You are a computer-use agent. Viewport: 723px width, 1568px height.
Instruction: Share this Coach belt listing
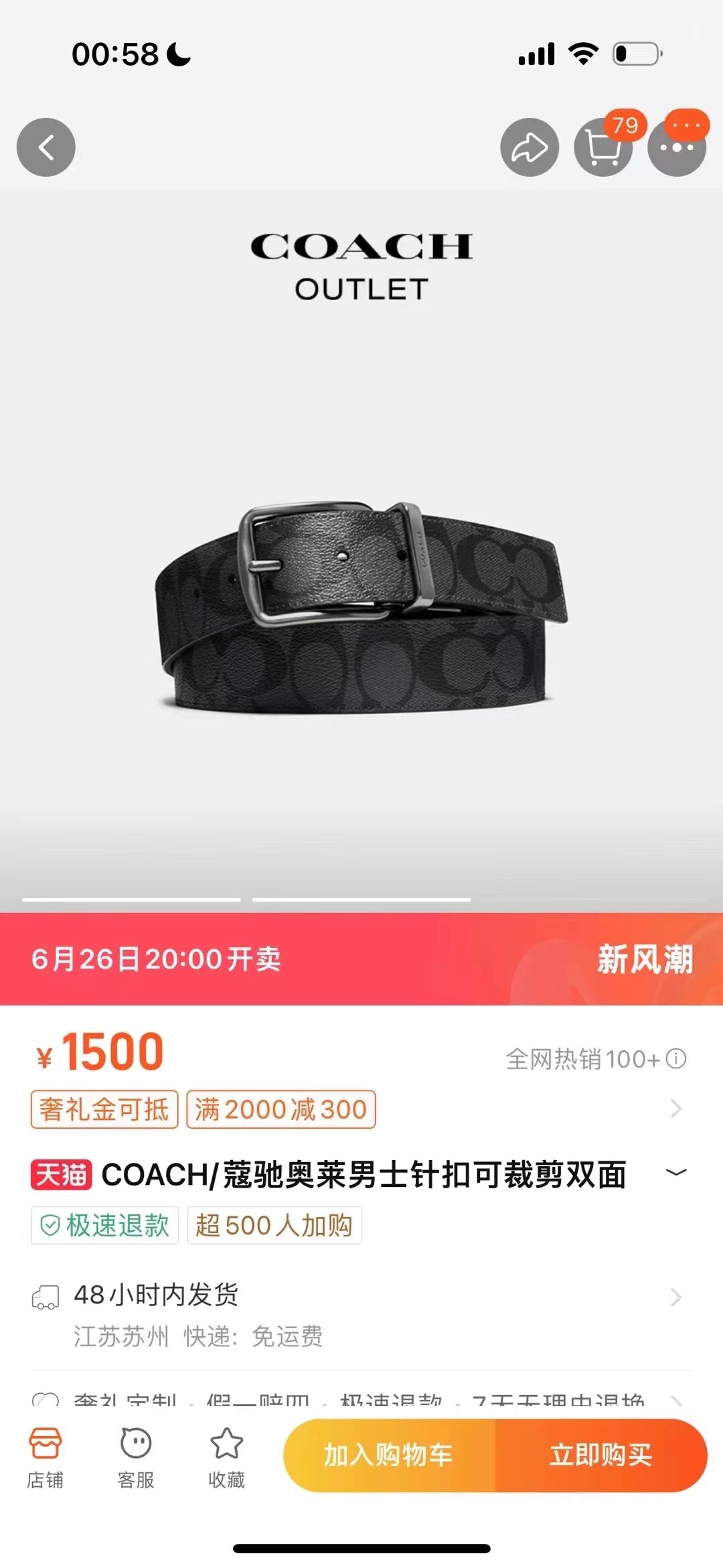[x=530, y=147]
